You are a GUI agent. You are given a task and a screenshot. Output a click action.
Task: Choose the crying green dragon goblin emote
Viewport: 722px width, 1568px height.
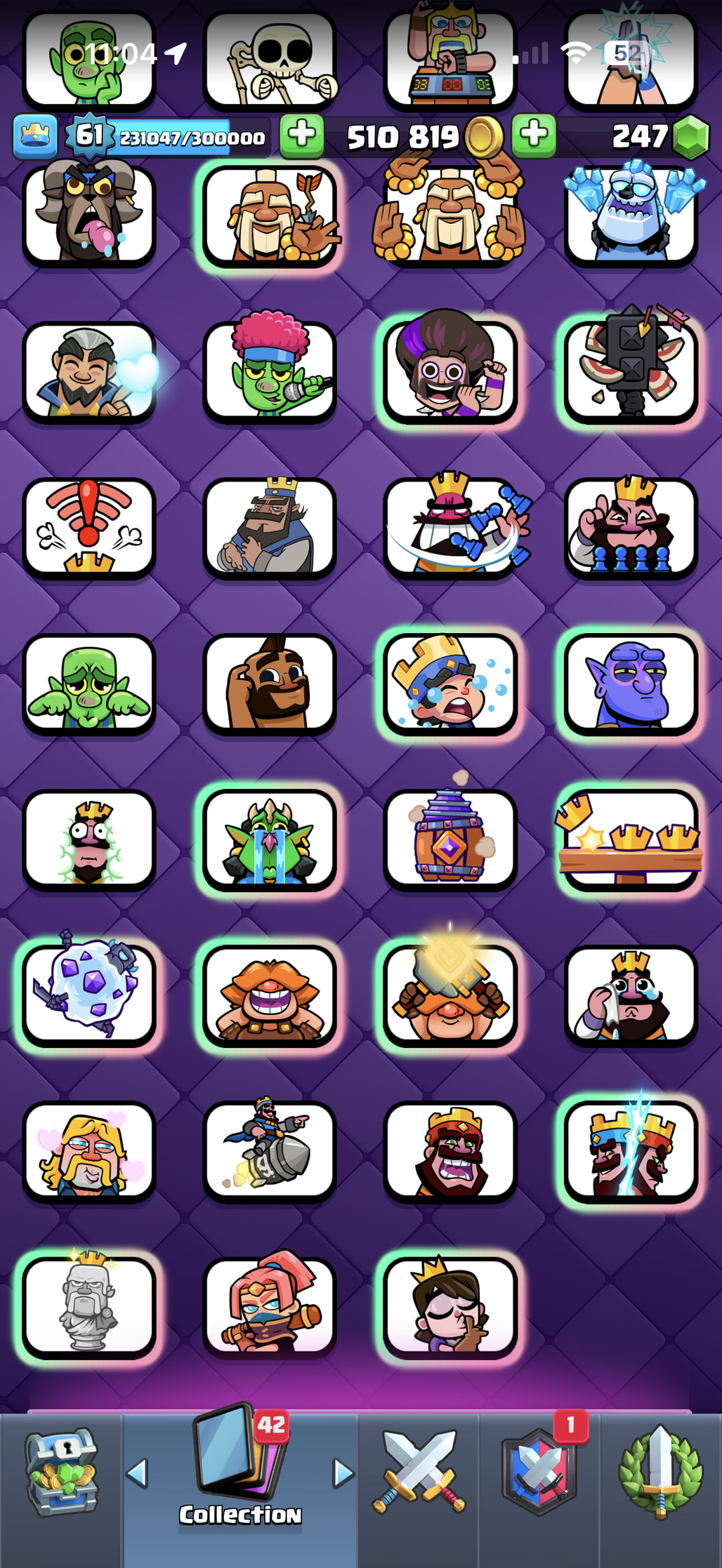tap(270, 839)
